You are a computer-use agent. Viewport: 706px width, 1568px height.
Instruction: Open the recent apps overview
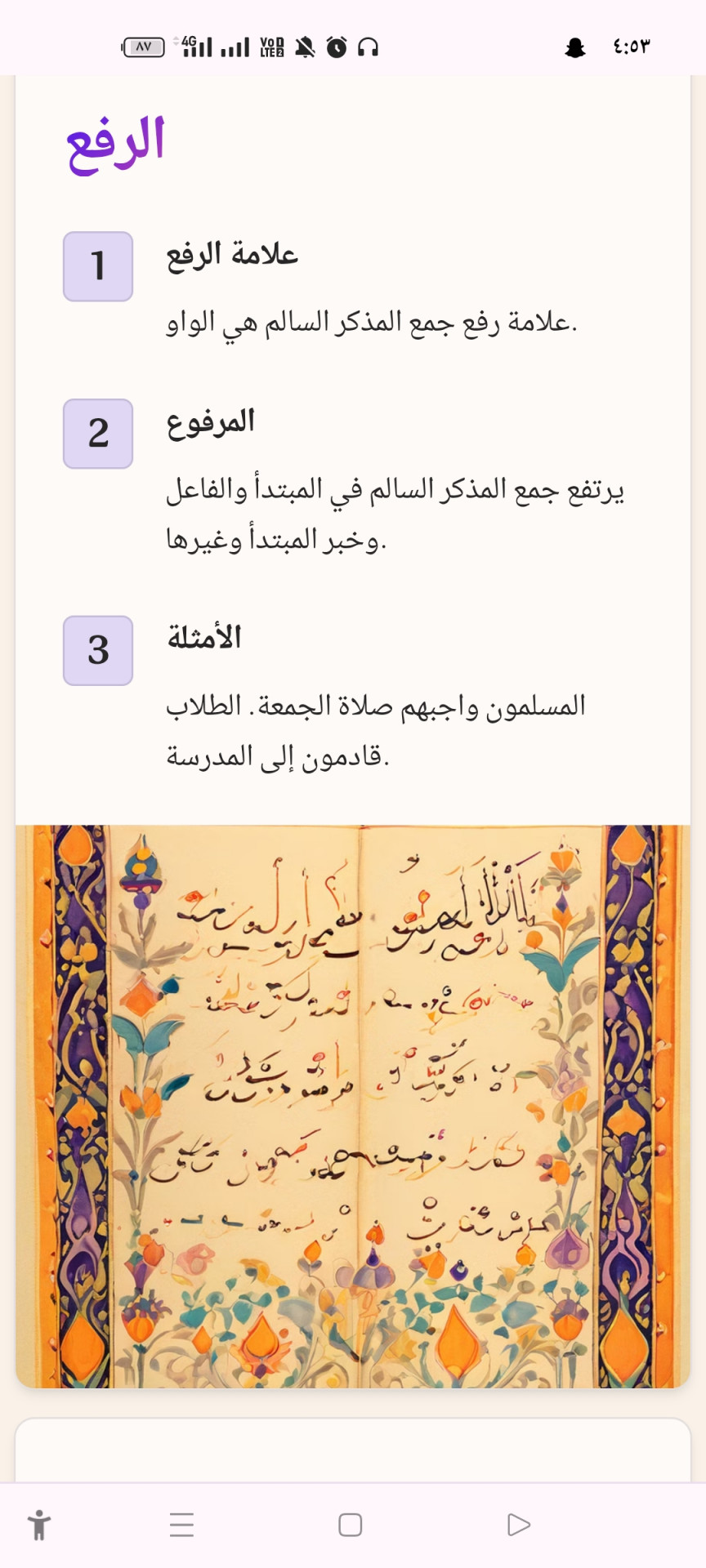point(181,1525)
